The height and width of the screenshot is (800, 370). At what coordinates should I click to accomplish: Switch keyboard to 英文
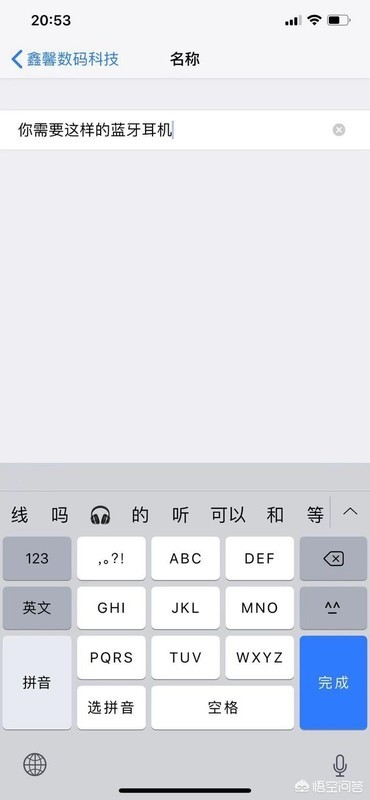click(37, 608)
